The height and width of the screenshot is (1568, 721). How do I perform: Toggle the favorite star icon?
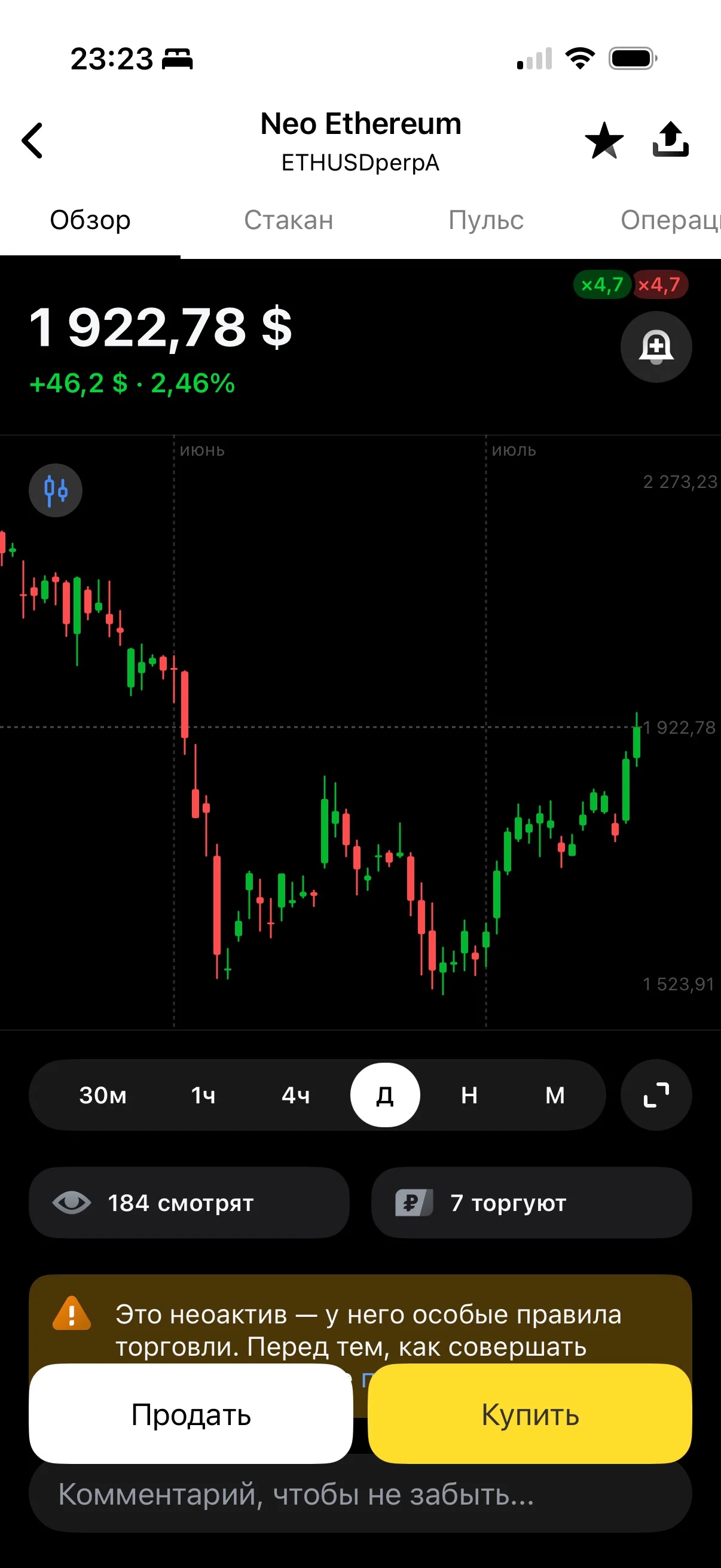point(604,140)
